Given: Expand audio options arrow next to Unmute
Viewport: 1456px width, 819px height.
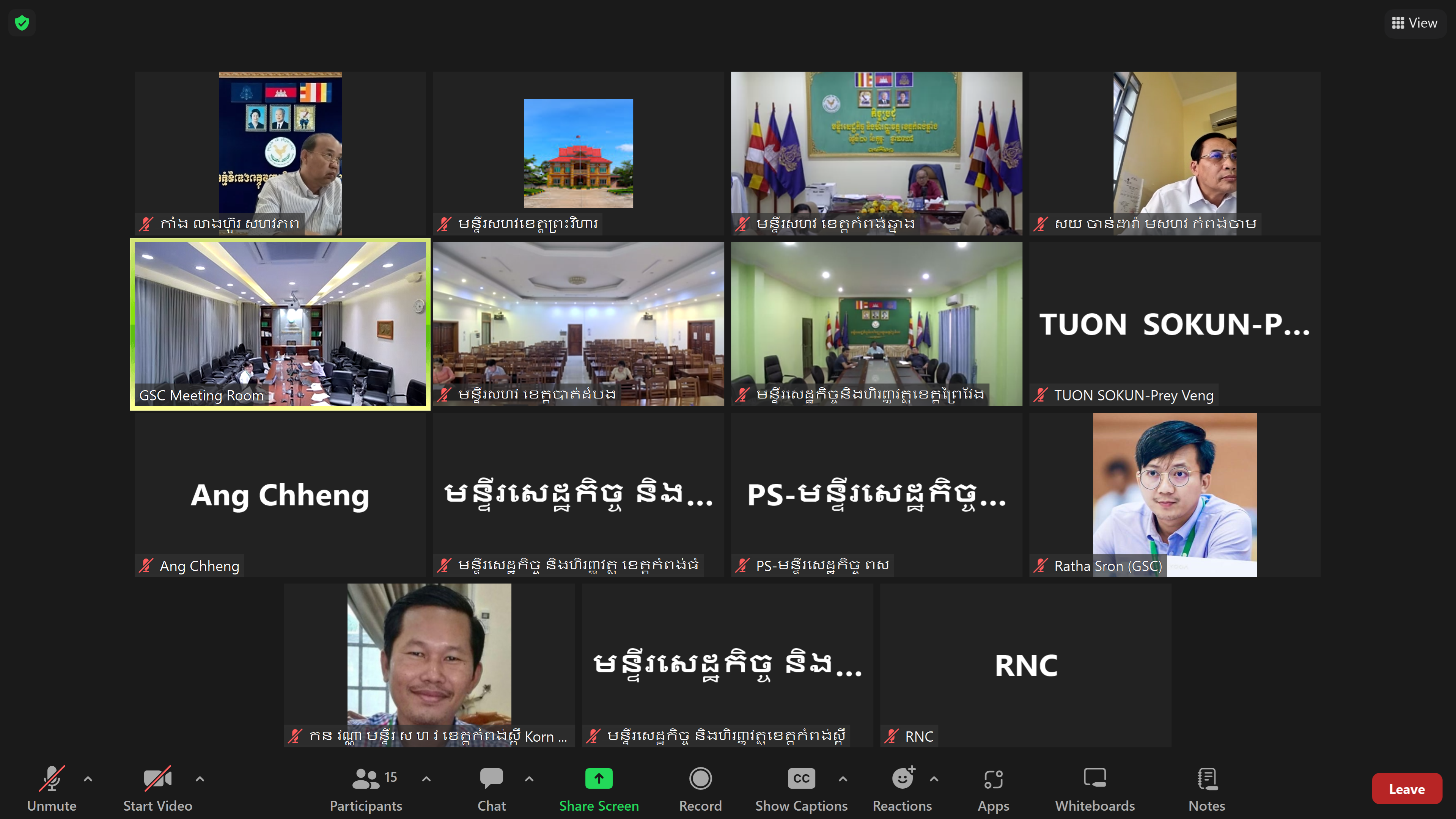Looking at the screenshot, I should point(88,779).
